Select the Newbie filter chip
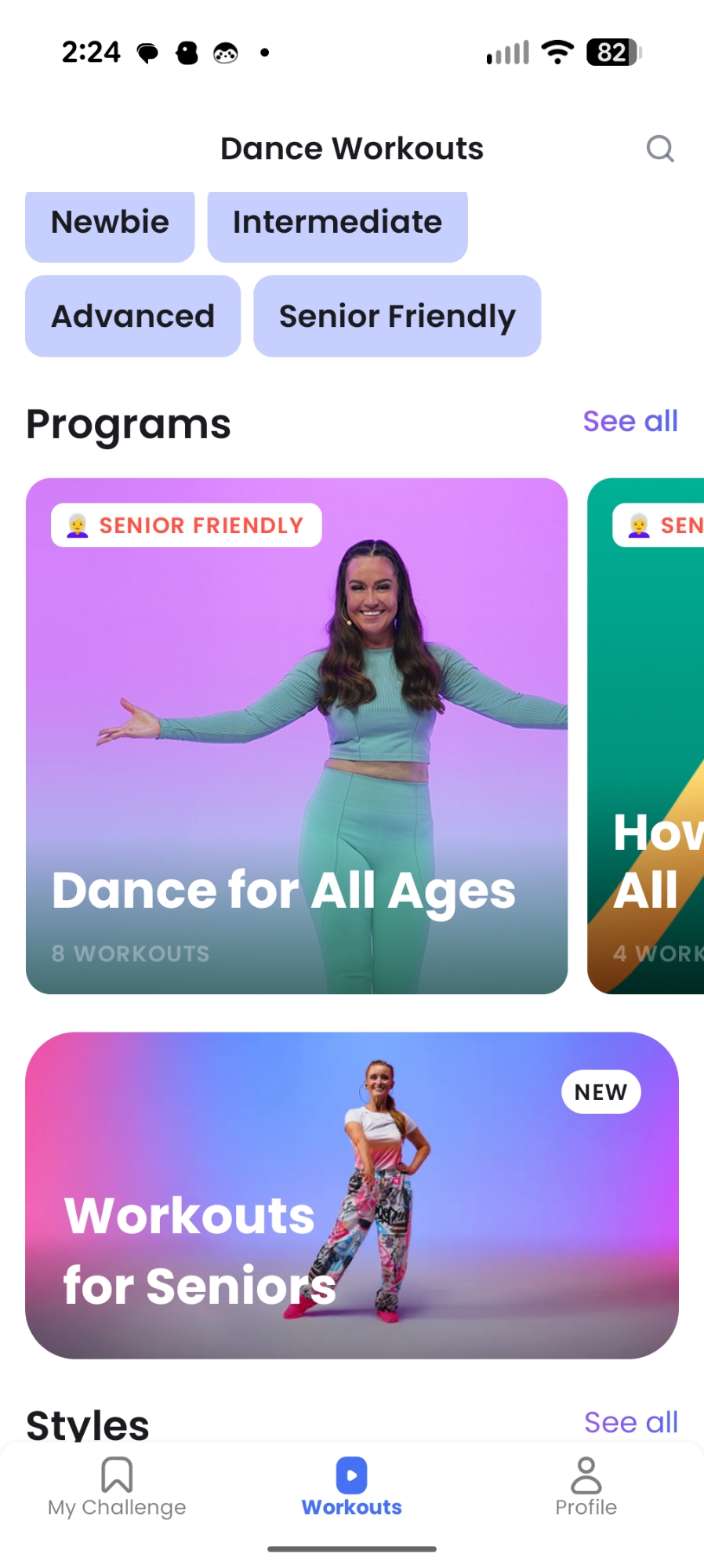Image resolution: width=704 pixels, height=1568 pixels. click(110, 223)
